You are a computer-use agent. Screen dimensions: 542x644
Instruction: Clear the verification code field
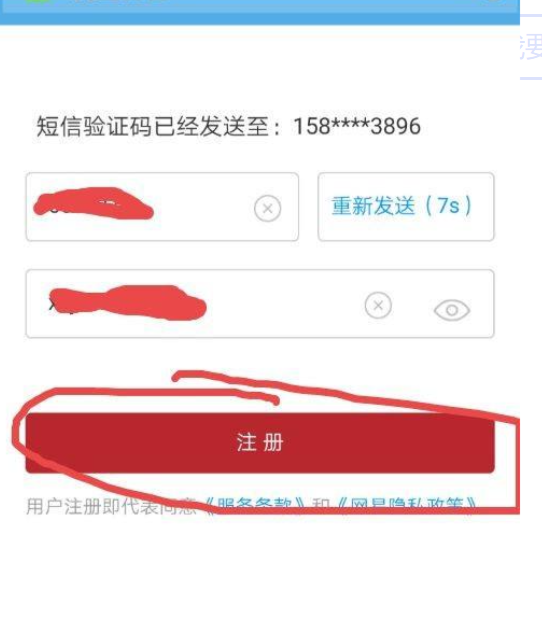pos(267,209)
